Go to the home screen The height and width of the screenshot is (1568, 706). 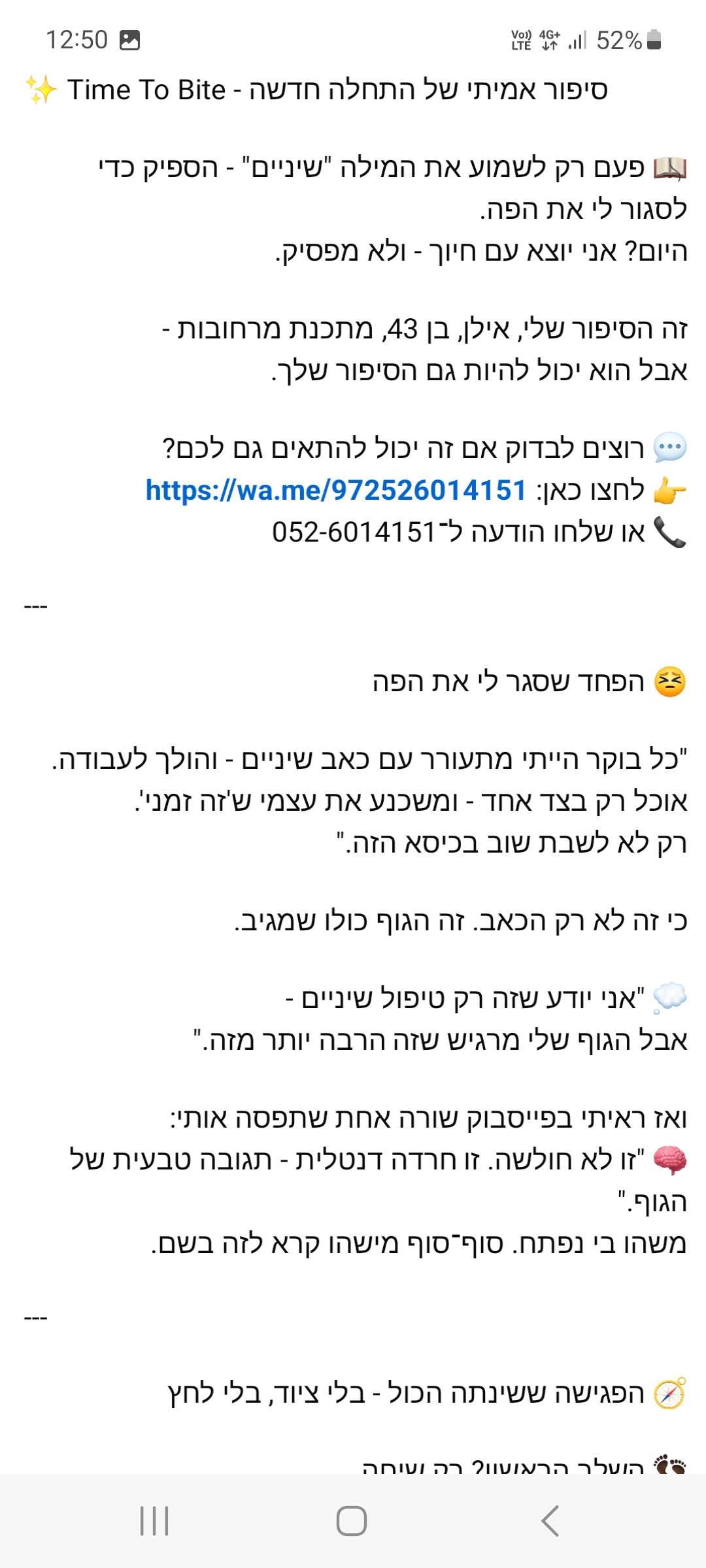pos(352,1521)
